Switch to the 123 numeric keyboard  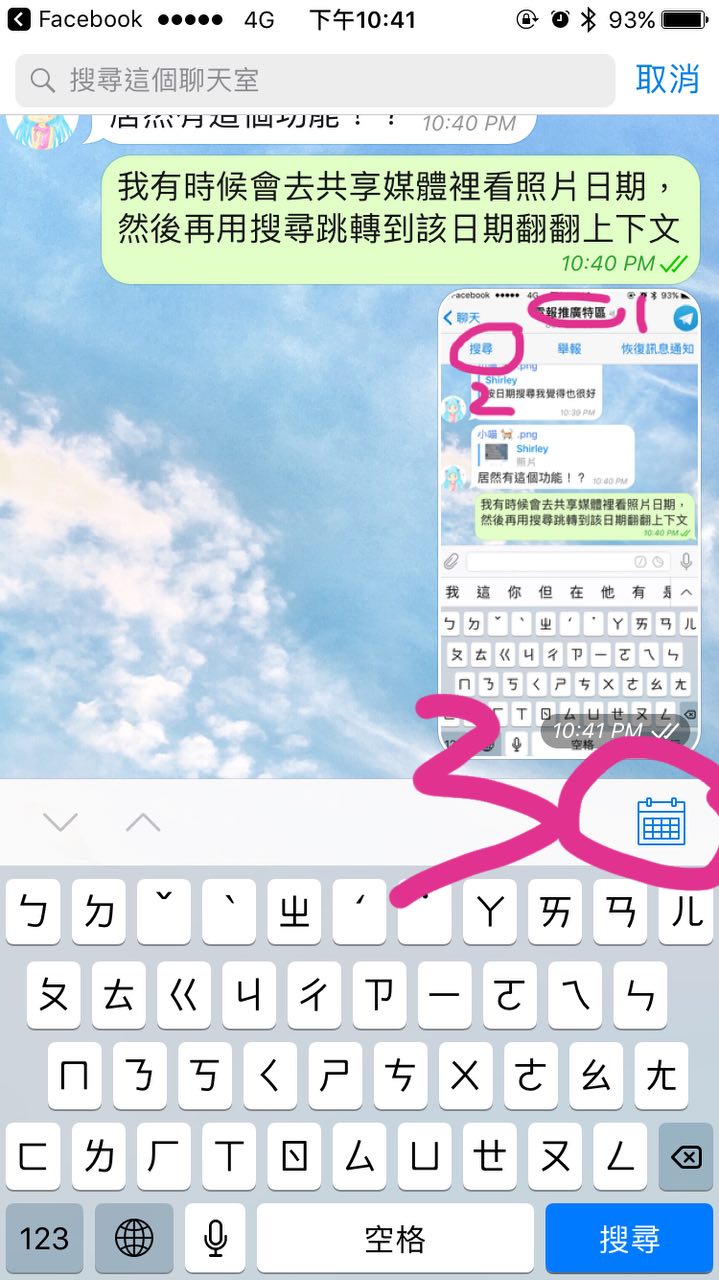44,1239
